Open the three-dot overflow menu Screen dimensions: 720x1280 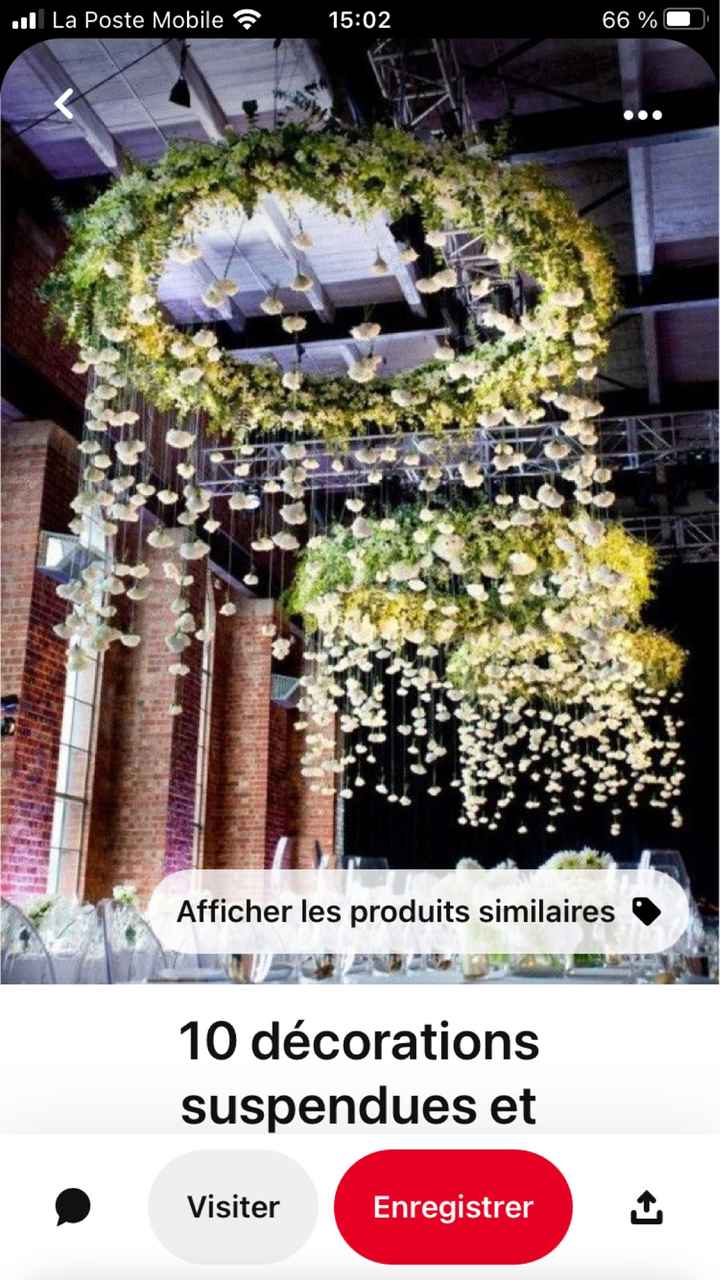pos(642,115)
